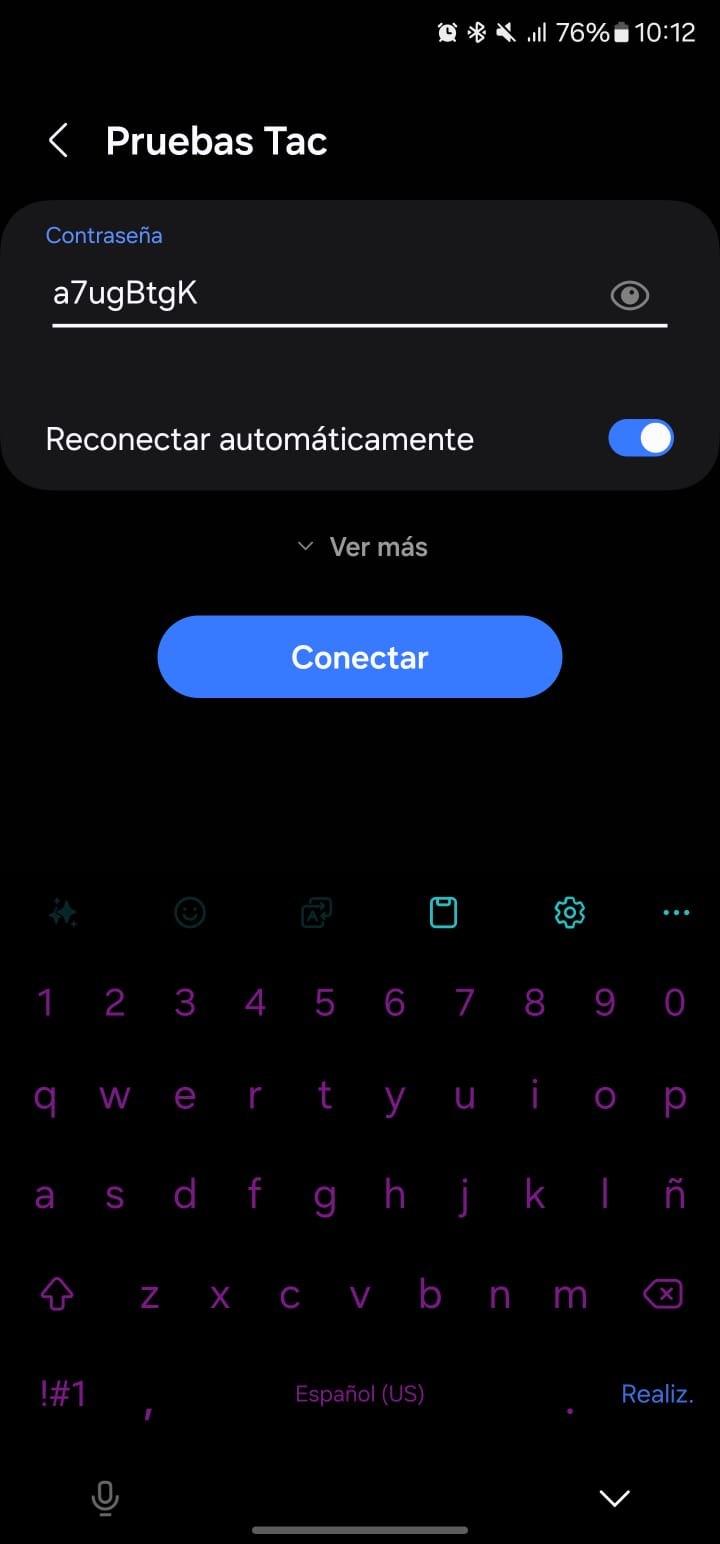This screenshot has height=1544, width=720.
Task: Hide the password with the eye icon
Action: coord(630,295)
